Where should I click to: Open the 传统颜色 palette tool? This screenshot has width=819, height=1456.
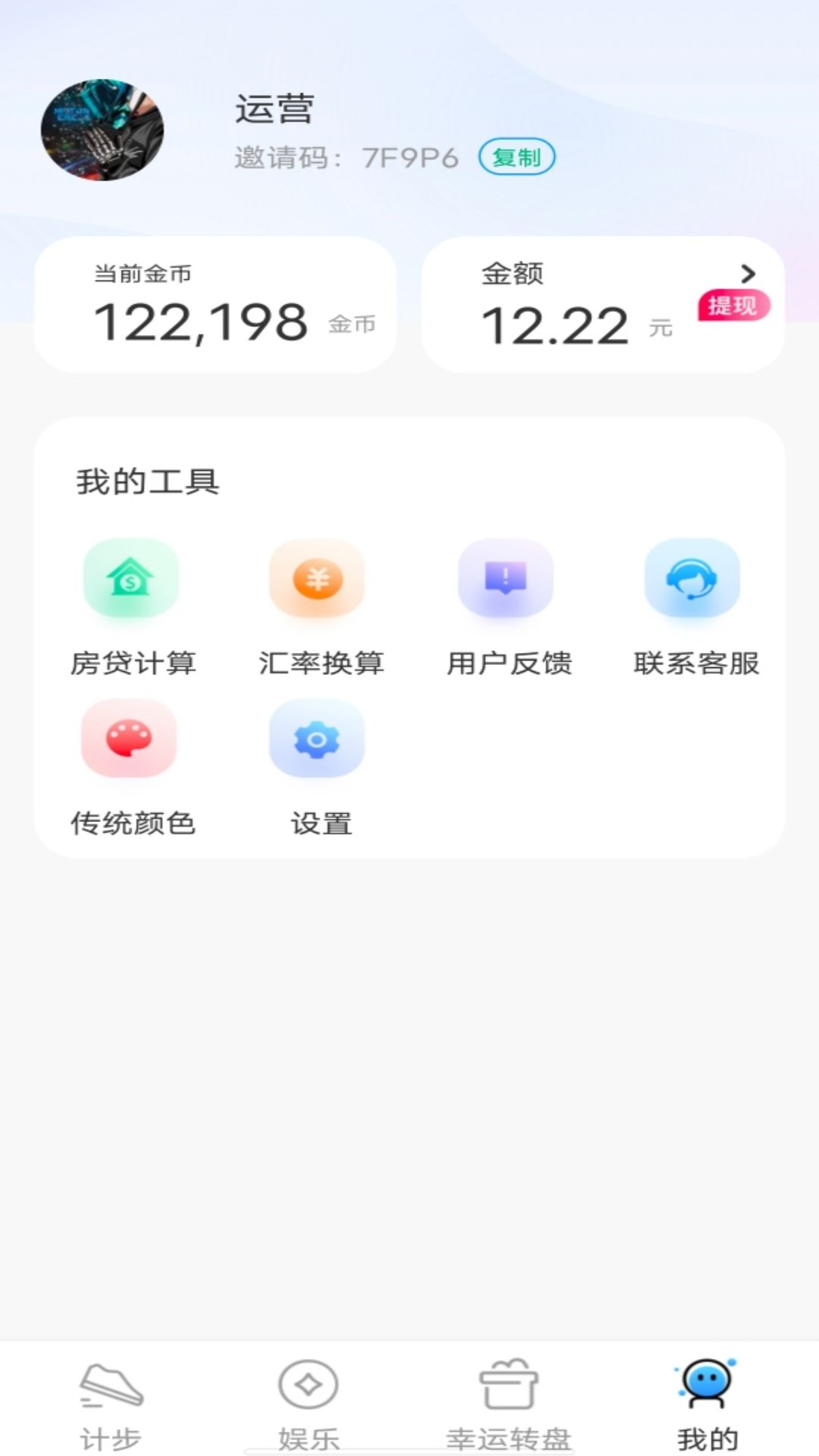coord(130,767)
